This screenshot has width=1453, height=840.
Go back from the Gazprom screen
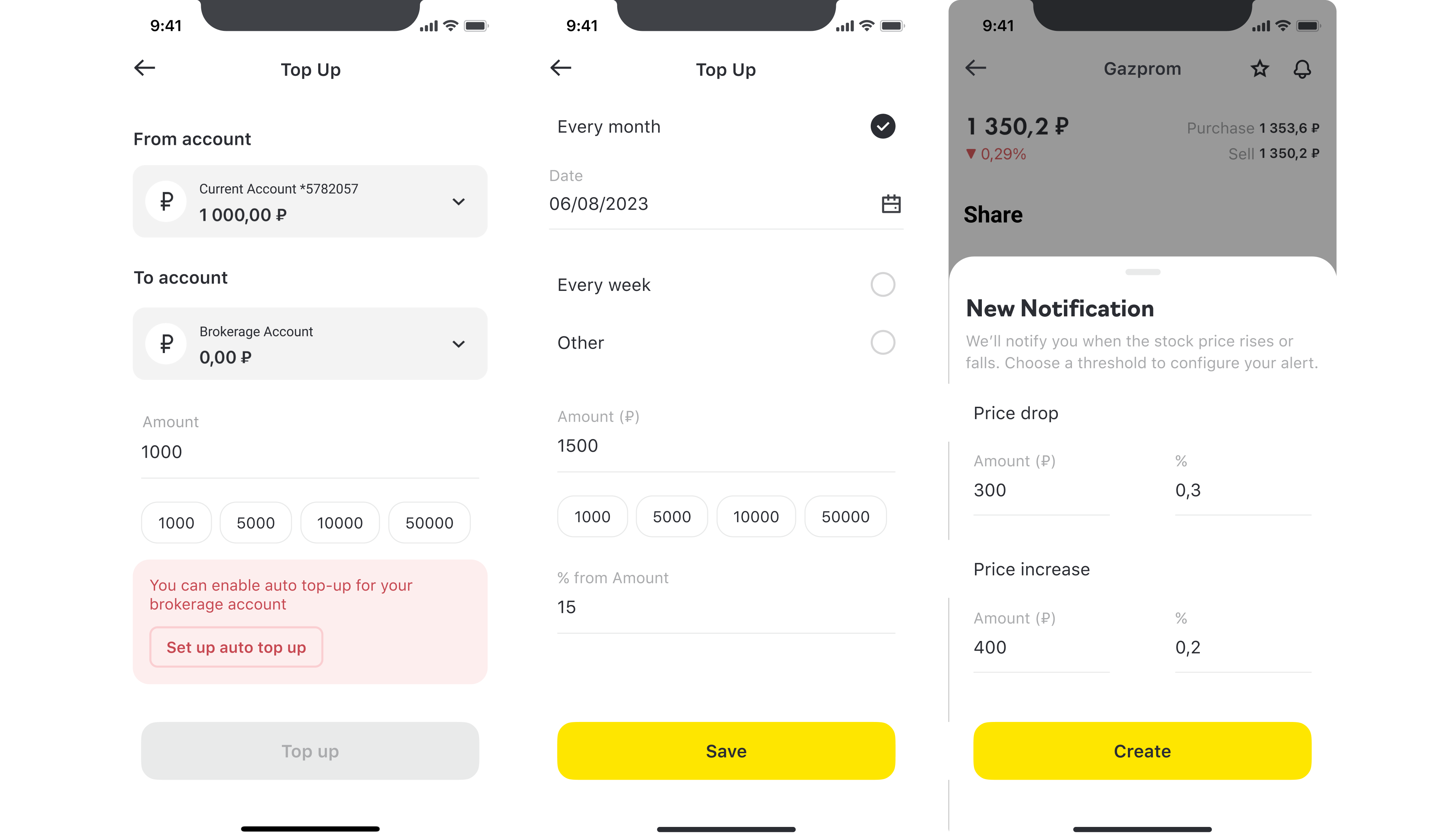(x=976, y=68)
